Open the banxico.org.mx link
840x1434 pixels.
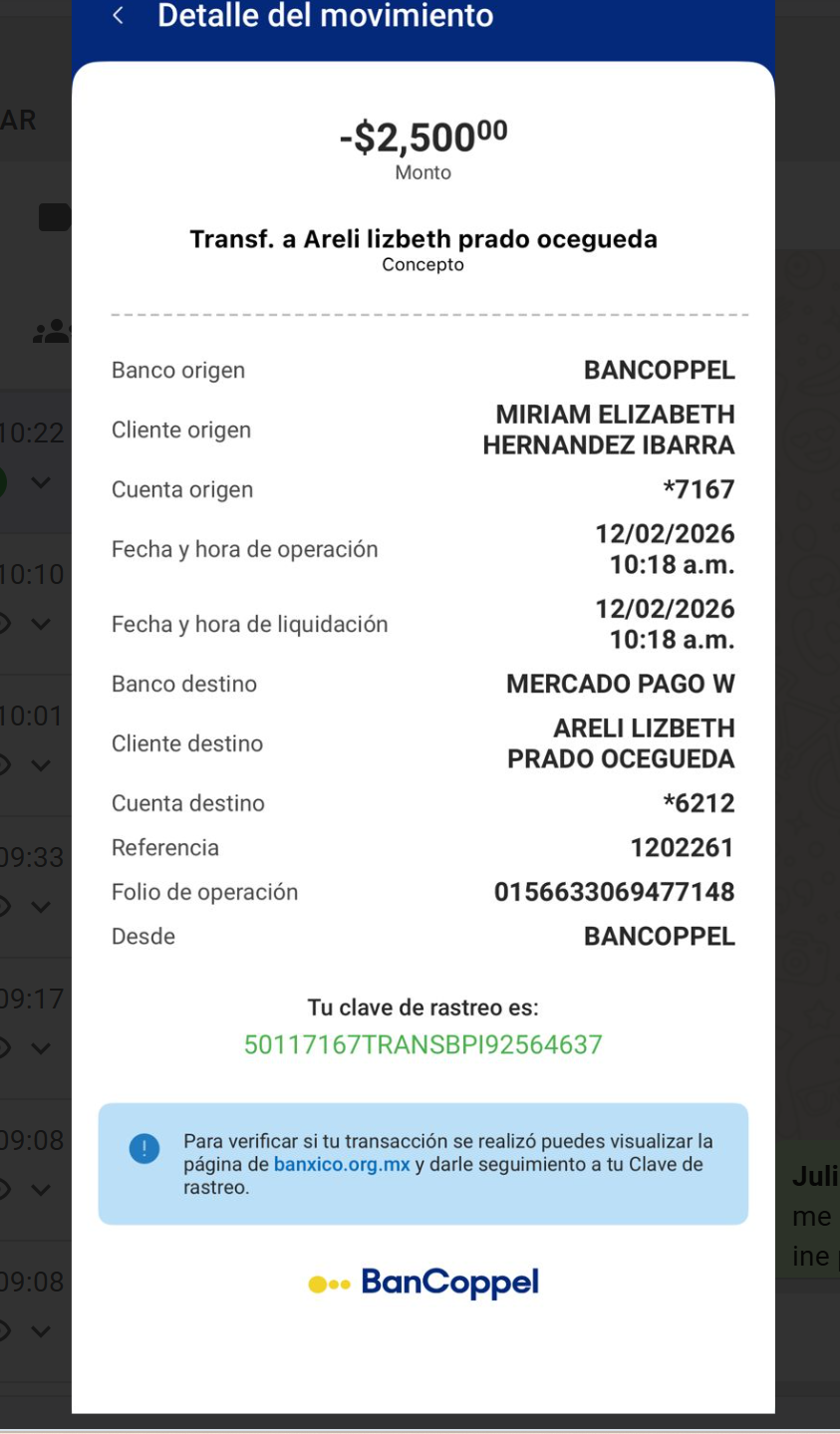click(342, 1165)
